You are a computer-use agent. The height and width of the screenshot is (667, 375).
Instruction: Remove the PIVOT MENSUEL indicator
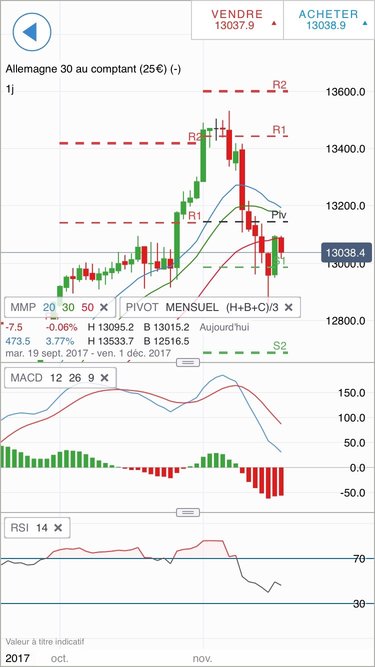(289, 307)
